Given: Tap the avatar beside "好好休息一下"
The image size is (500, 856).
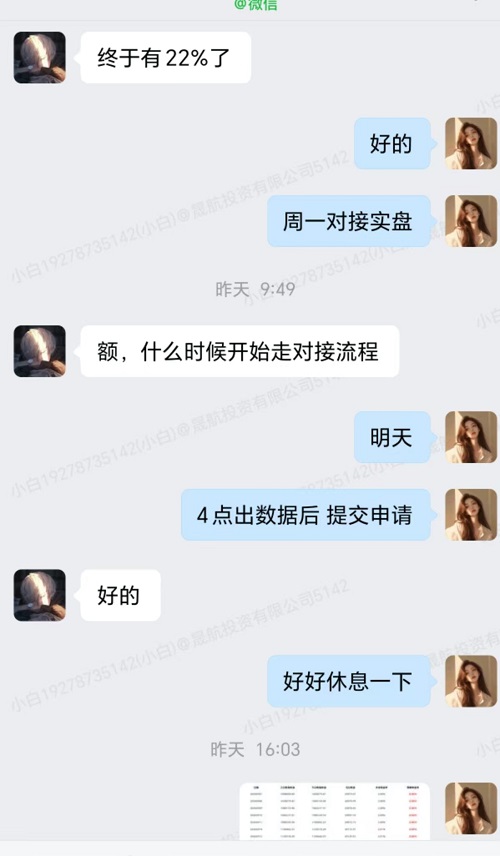Looking at the screenshot, I should (471, 681).
